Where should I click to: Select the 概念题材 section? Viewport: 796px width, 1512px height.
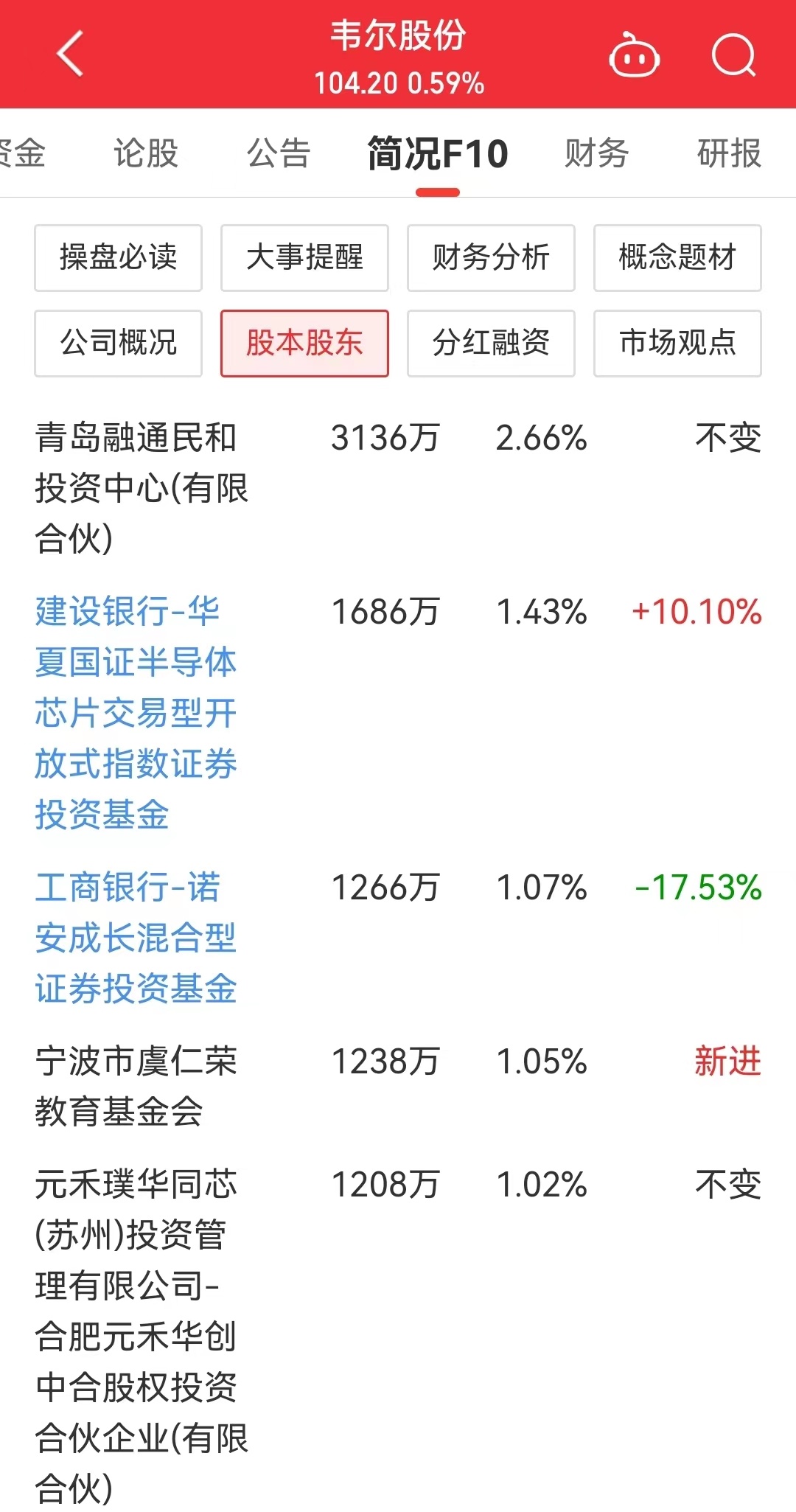coord(677,258)
